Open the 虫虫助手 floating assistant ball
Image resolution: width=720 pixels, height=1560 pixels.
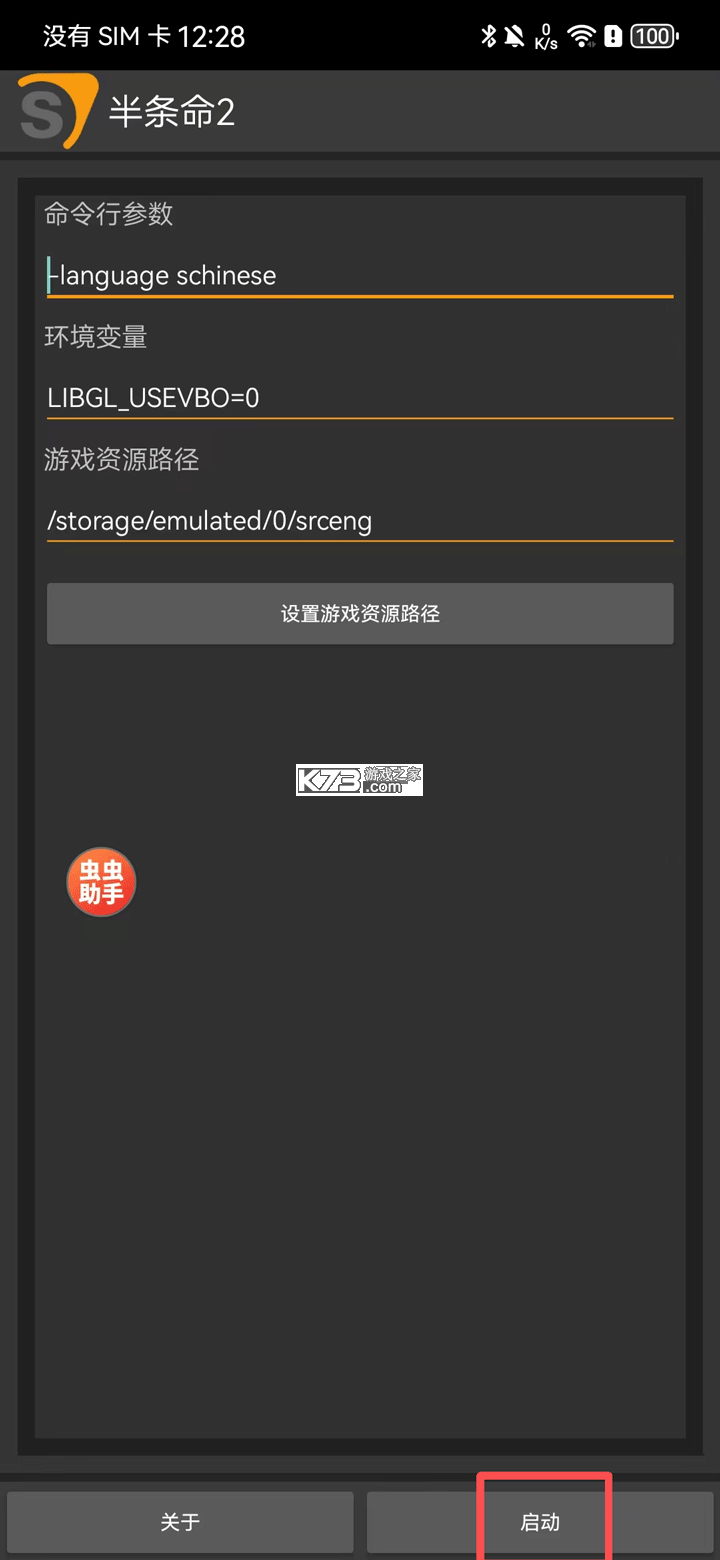pos(100,881)
